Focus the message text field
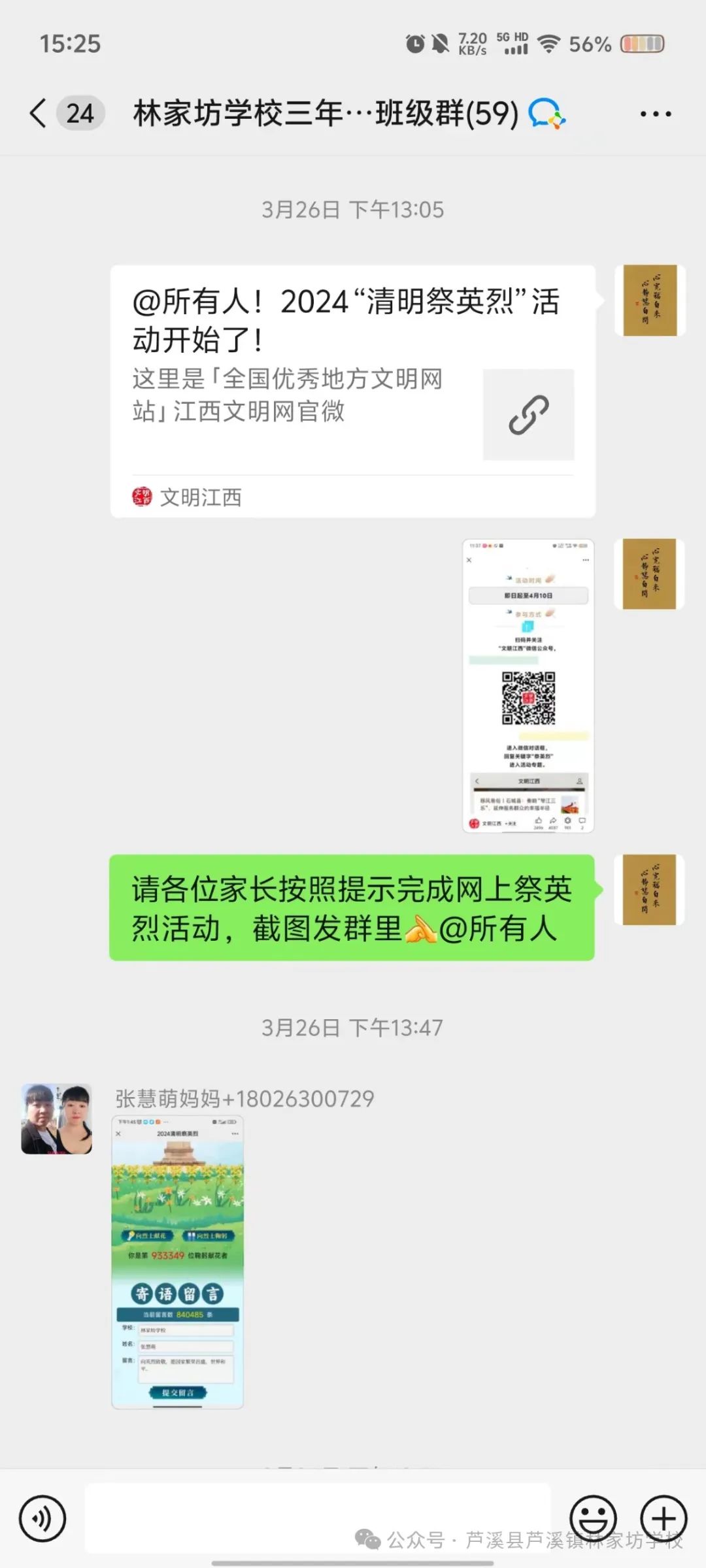This screenshot has height=1568, width=706. point(318,1517)
